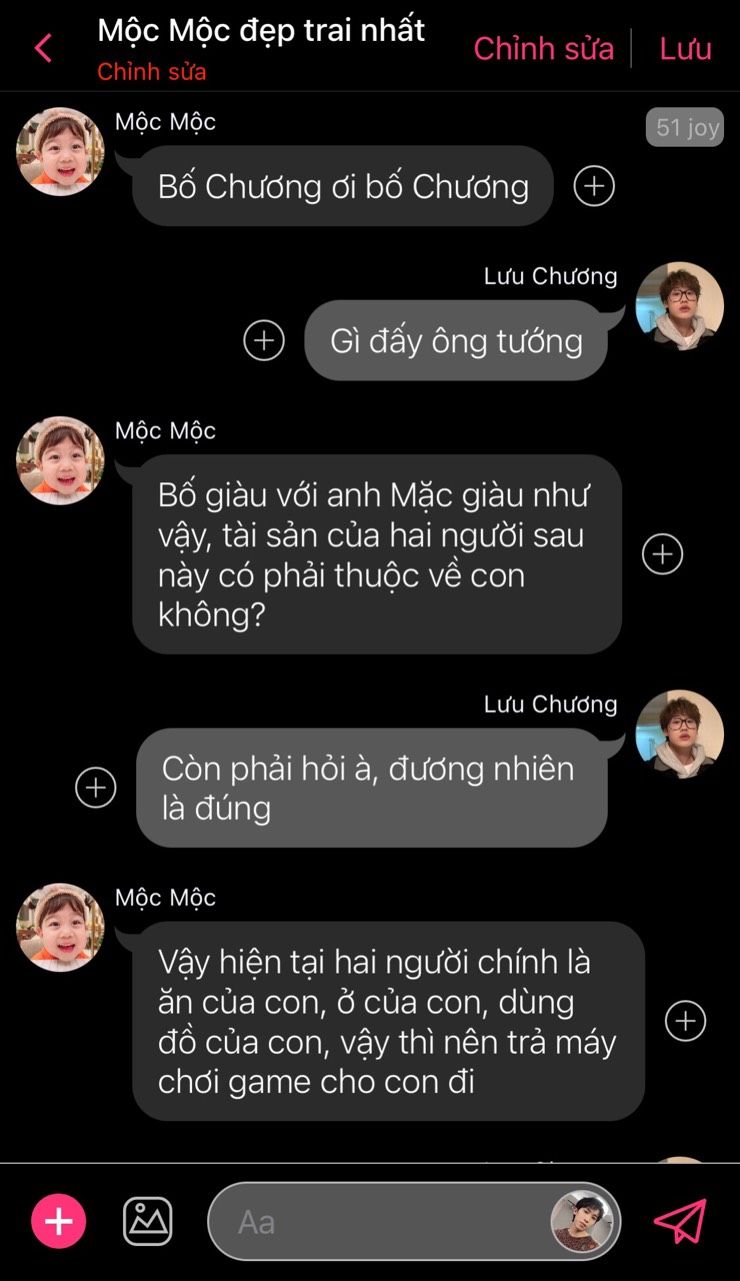Tap Lưu Chương's avatar beside "Gì đấy ông tướng"
Image resolution: width=740 pixels, height=1281 pixels.
[680, 306]
